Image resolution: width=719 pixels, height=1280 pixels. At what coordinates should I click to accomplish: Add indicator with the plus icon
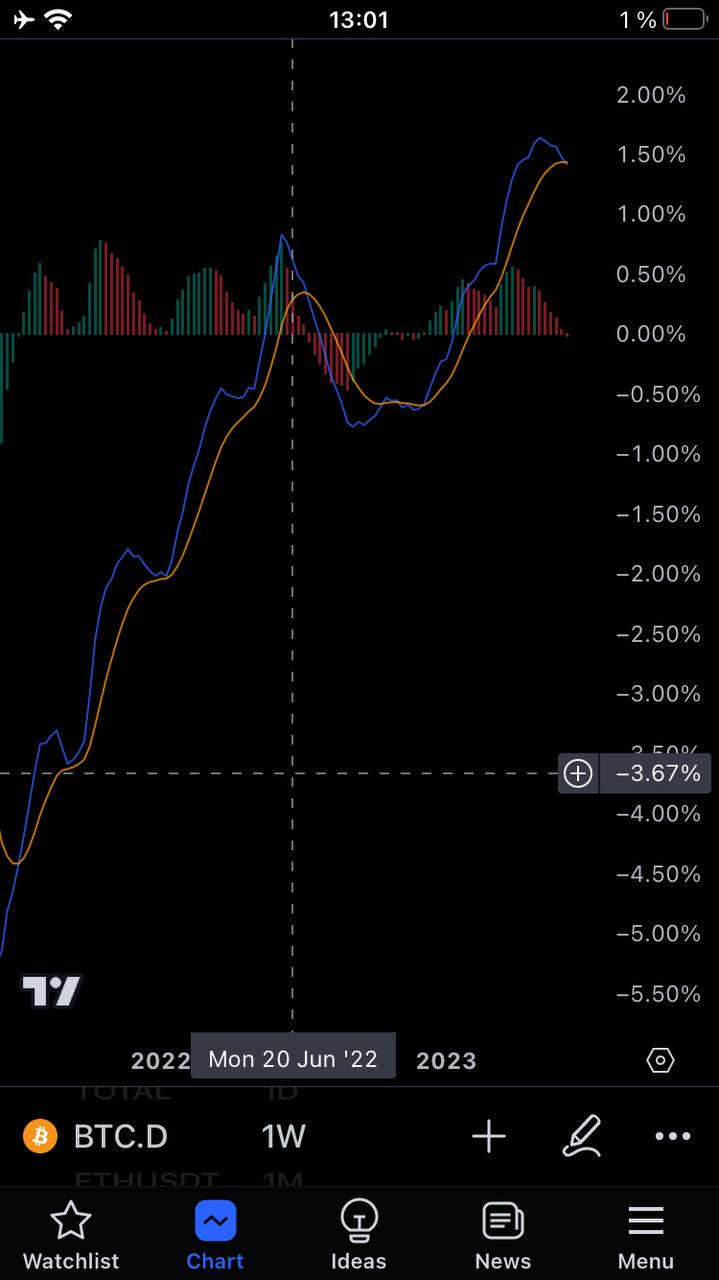[489, 1136]
